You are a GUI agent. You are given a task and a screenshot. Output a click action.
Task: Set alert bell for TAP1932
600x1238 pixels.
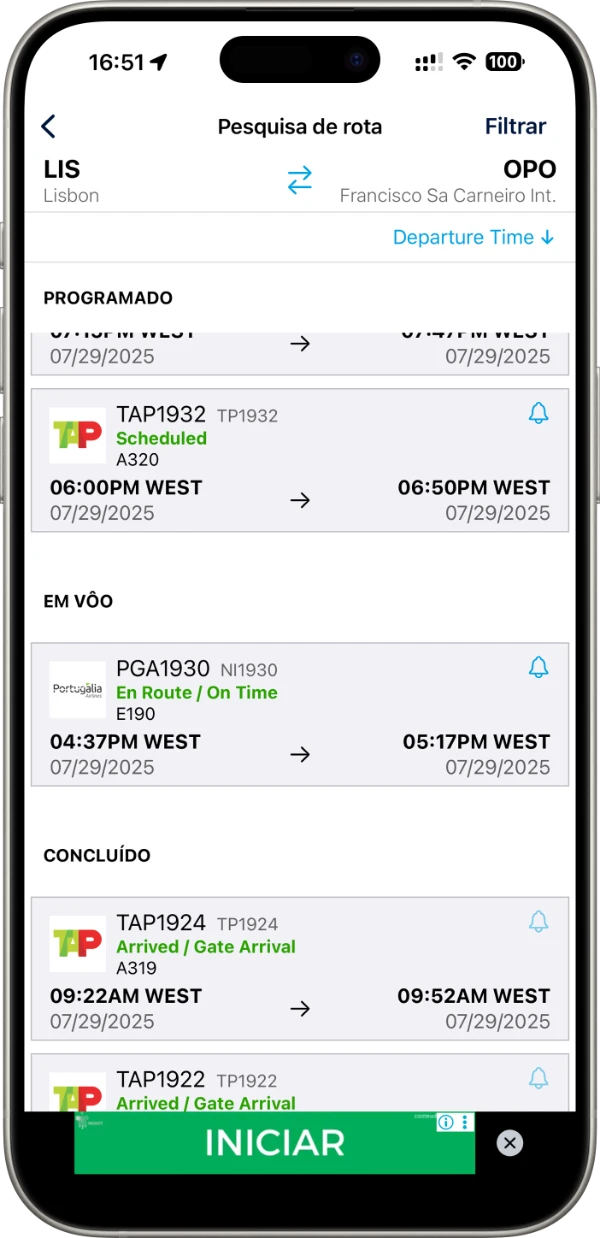538,413
